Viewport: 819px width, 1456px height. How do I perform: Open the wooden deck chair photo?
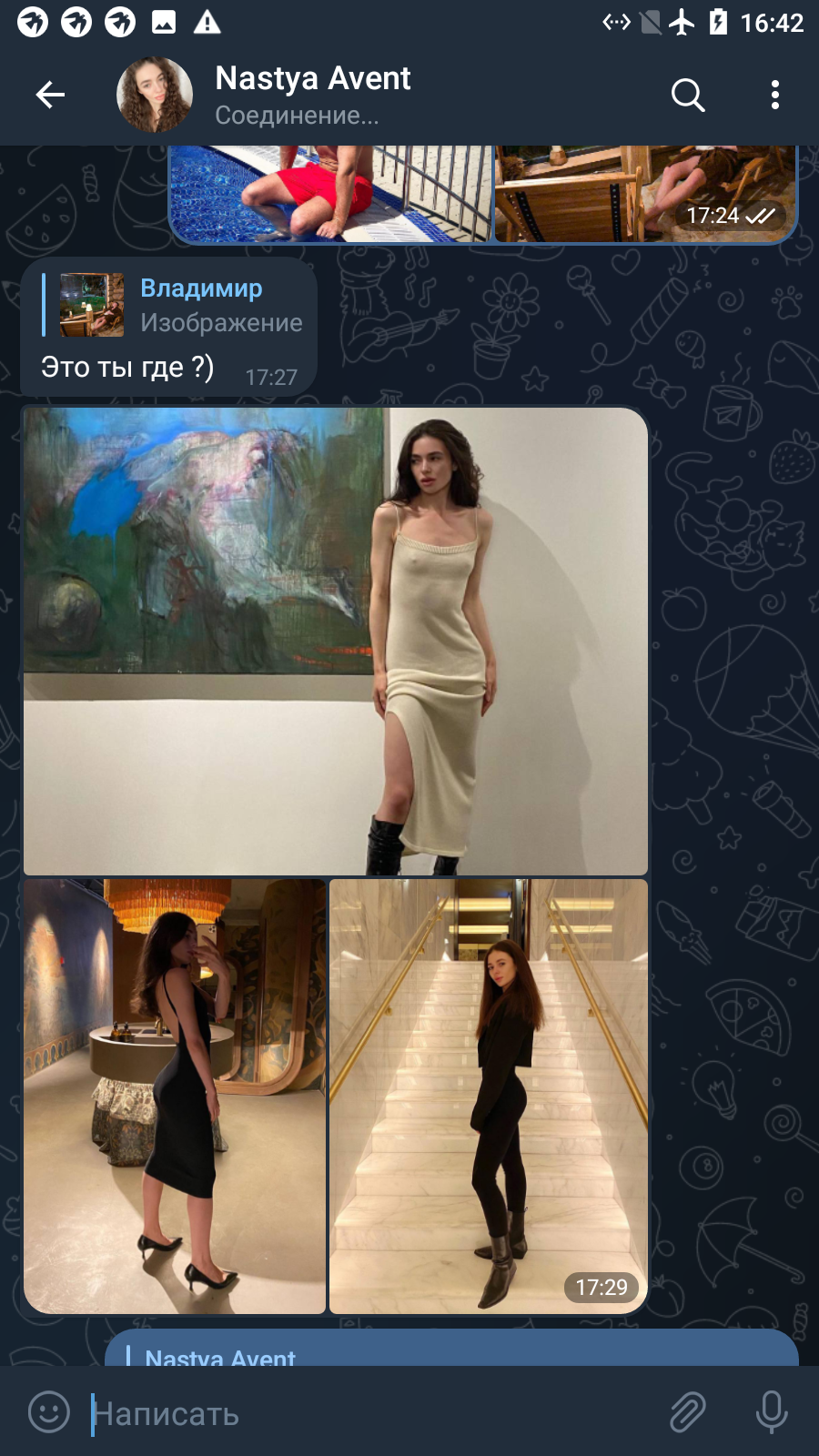pos(645,193)
